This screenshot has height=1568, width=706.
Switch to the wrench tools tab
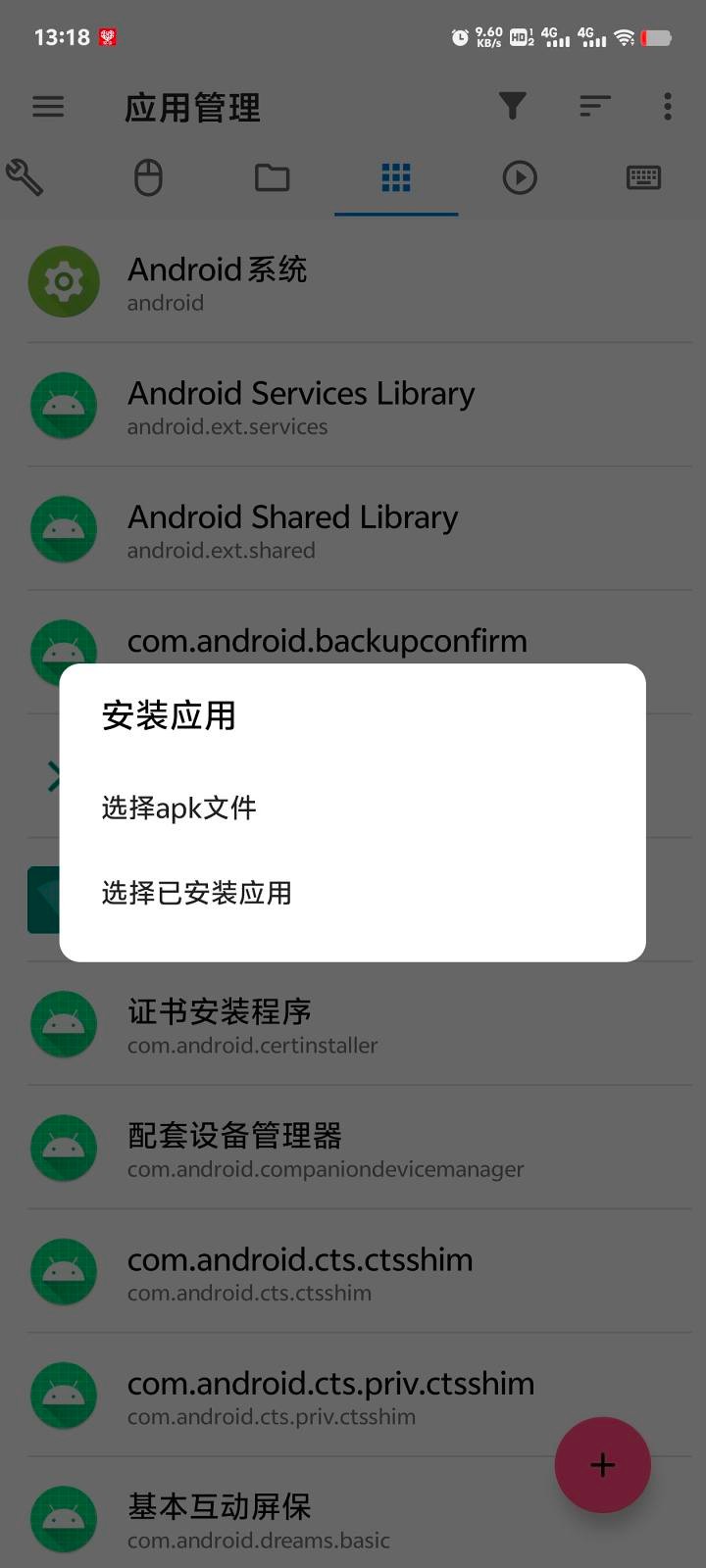tap(25, 177)
